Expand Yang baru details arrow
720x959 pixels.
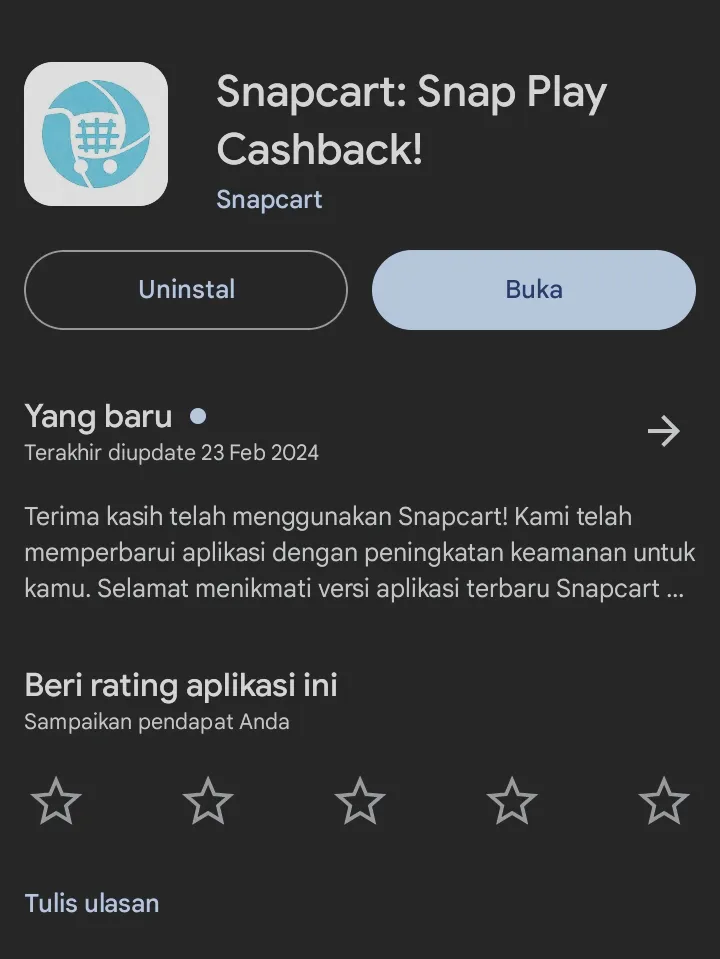click(x=663, y=432)
